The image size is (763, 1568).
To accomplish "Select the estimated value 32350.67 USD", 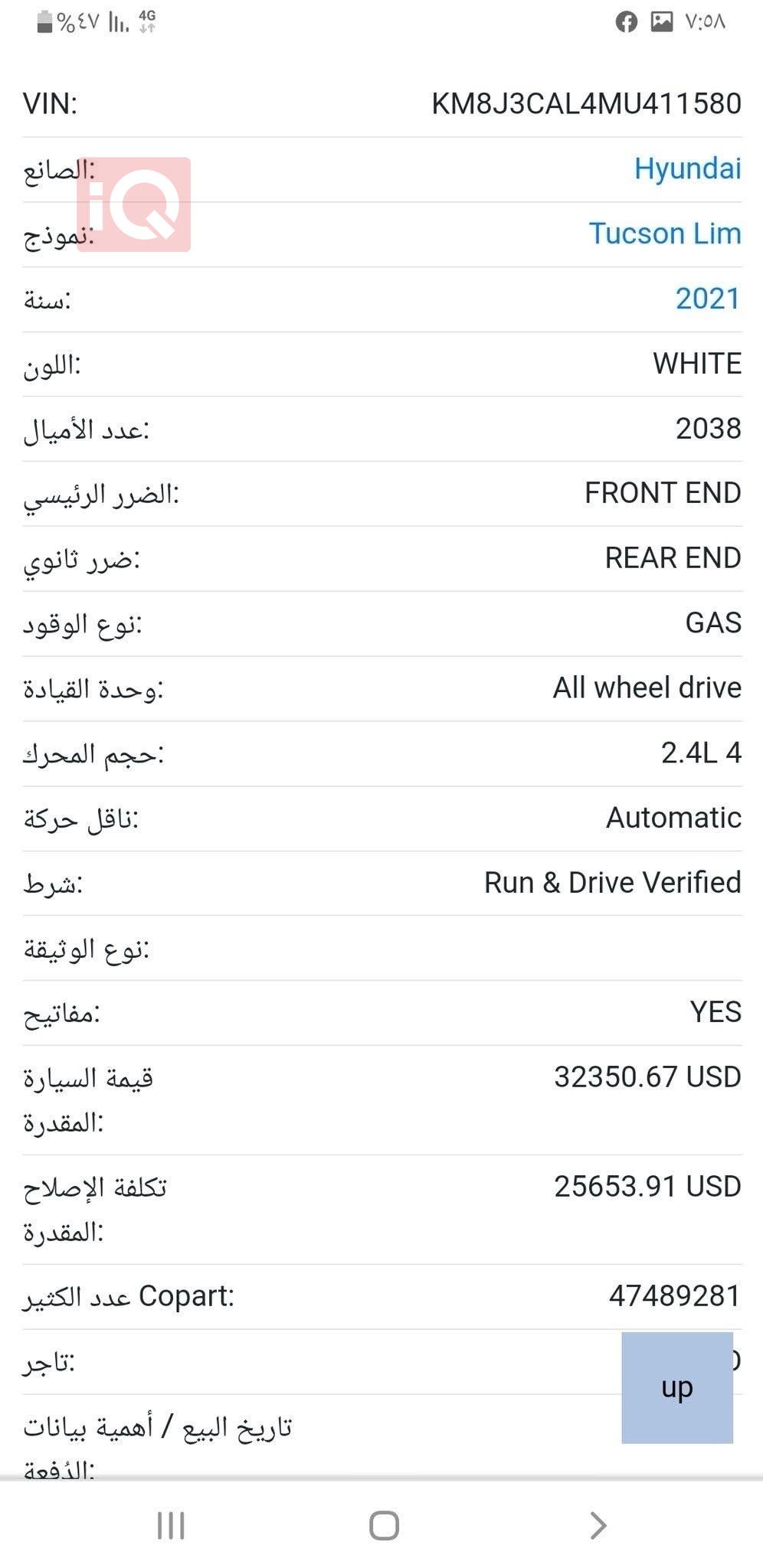I will [646, 1076].
